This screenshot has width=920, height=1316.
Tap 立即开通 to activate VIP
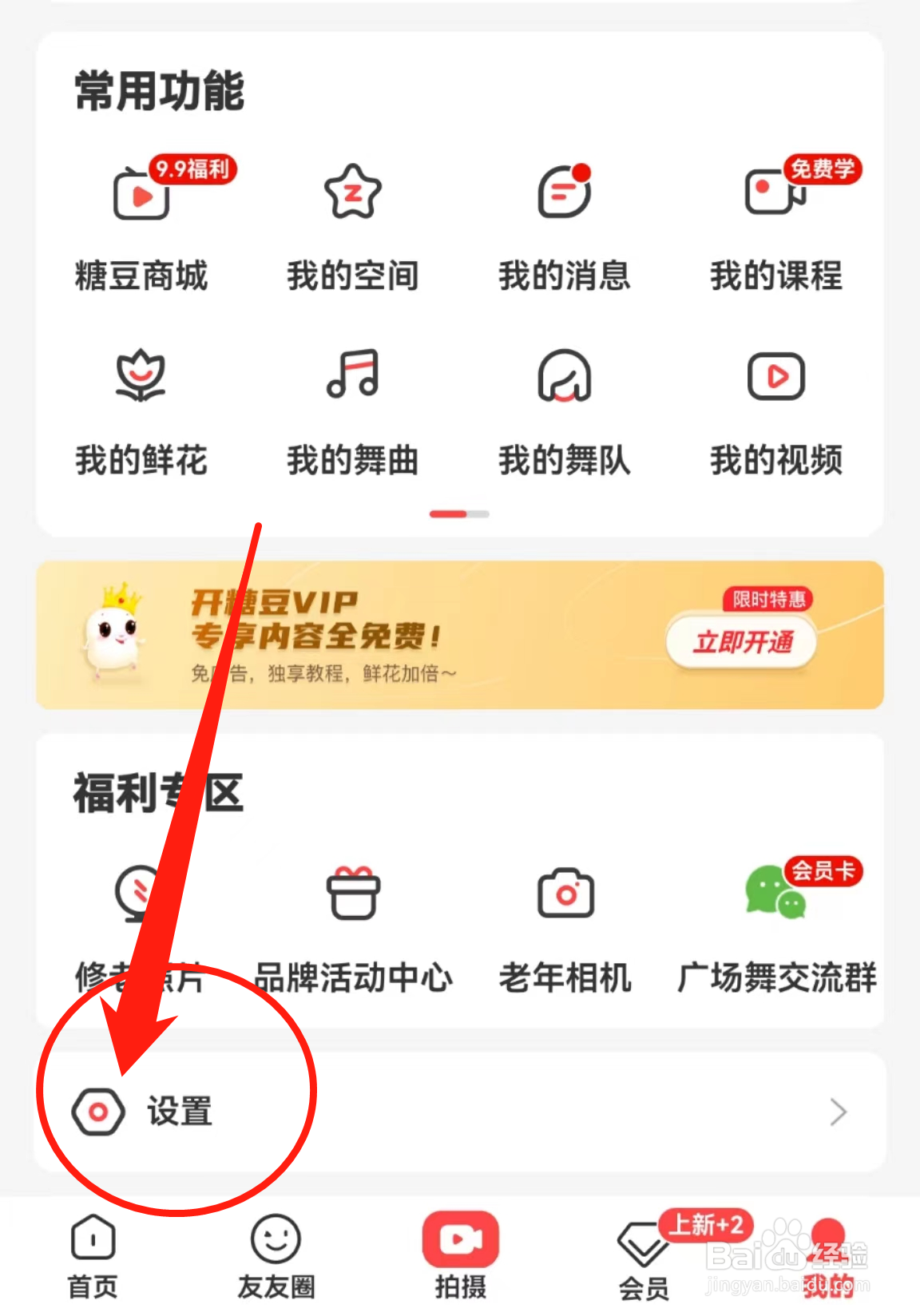pos(740,642)
